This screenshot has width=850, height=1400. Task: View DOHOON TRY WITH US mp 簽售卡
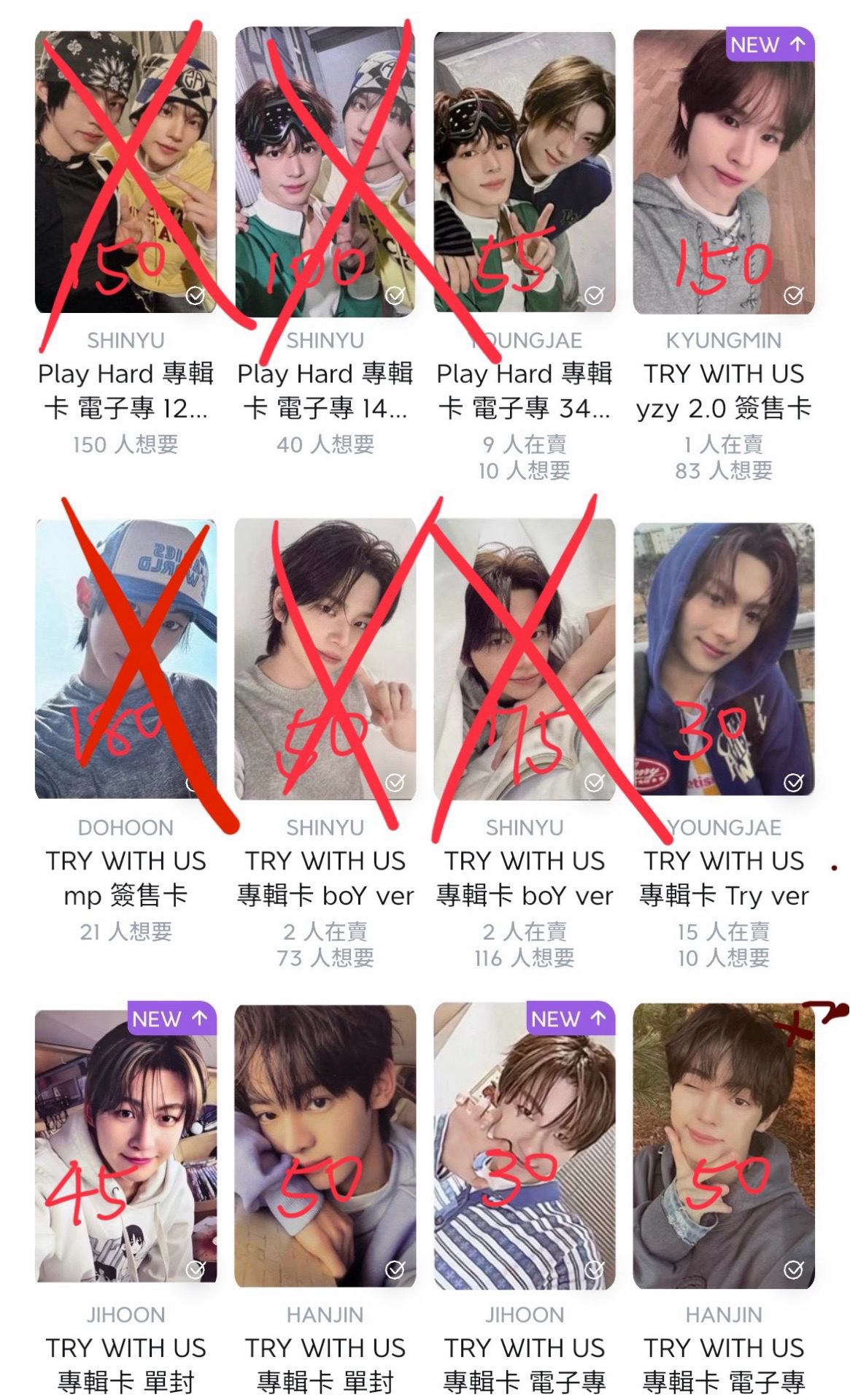point(125,659)
